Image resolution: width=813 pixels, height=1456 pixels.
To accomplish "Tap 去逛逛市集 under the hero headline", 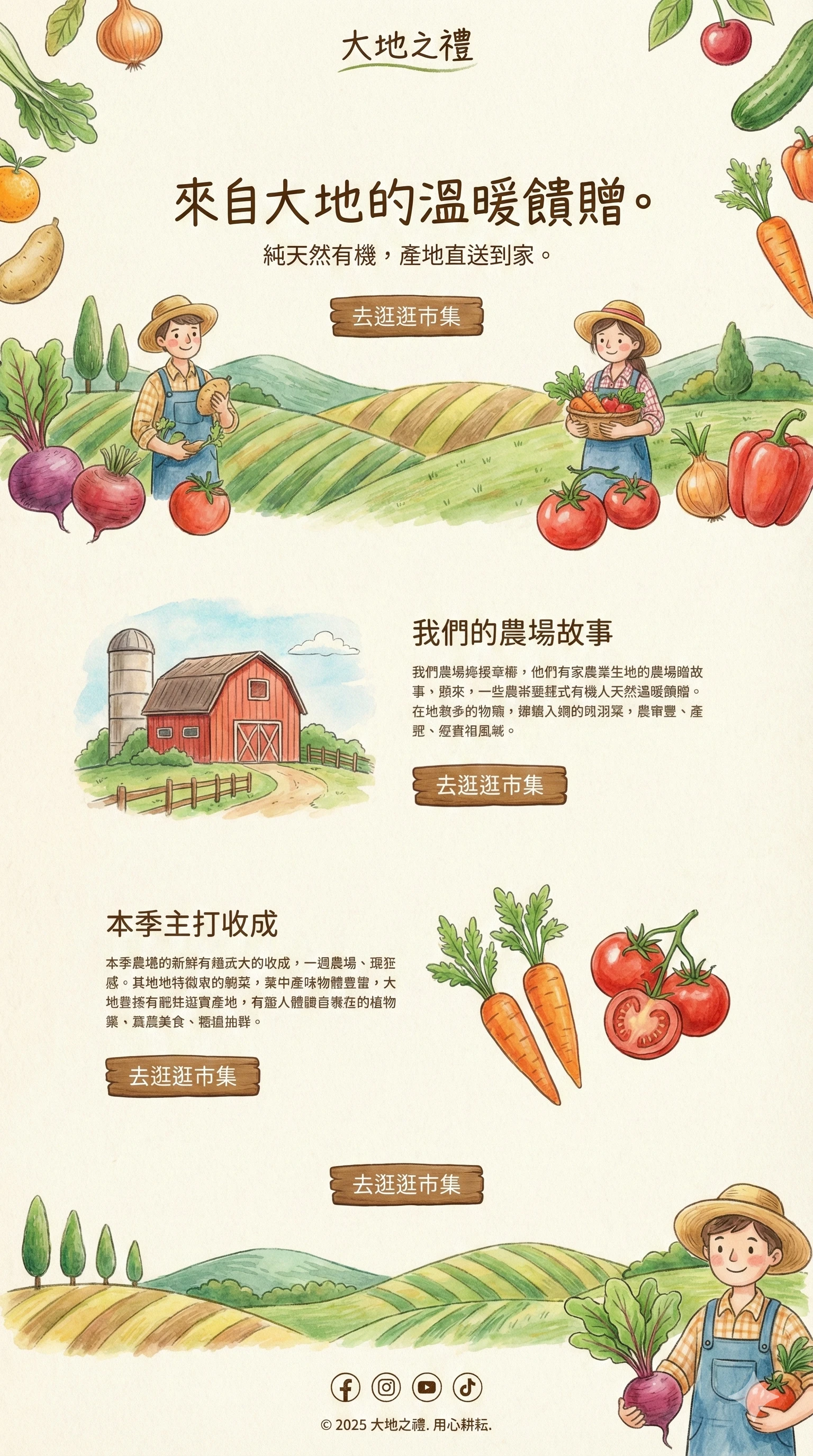I will pyautogui.click(x=406, y=316).
